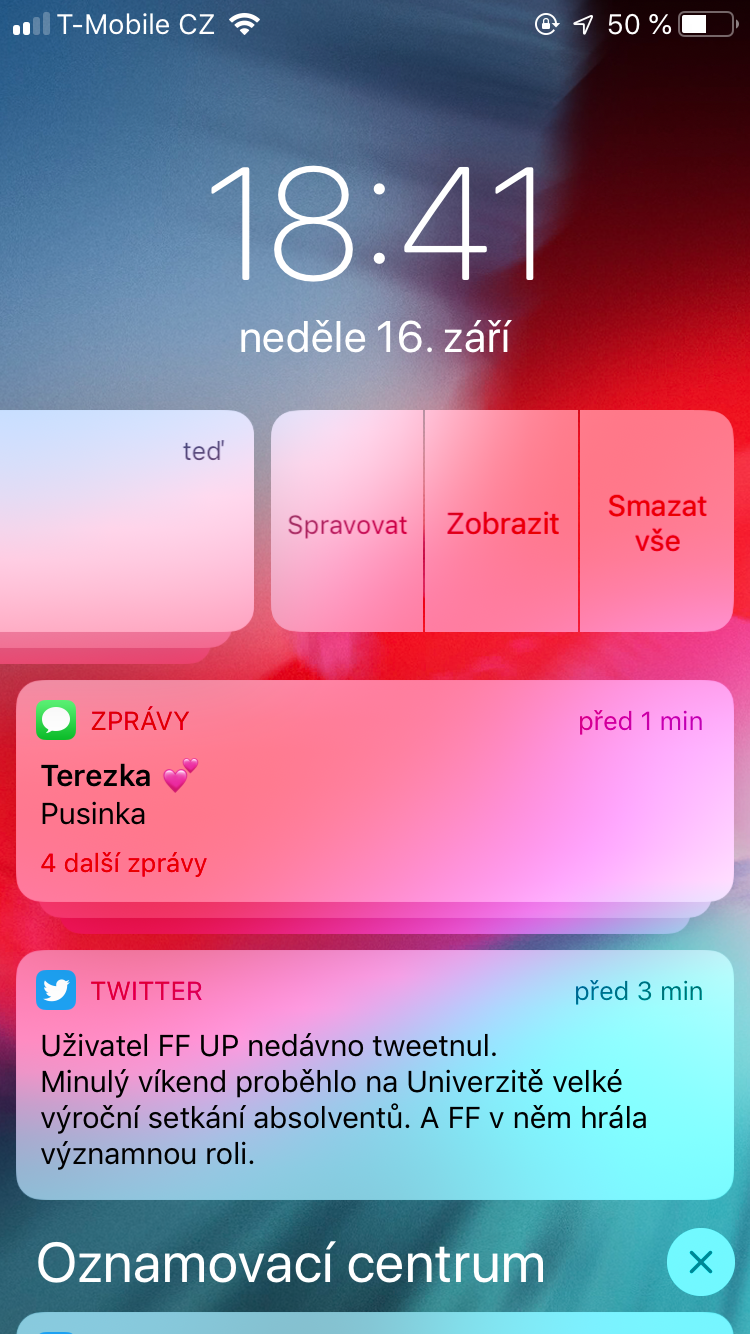Tap Zobrazit to view the notification
The height and width of the screenshot is (1334, 750).
[x=501, y=523]
